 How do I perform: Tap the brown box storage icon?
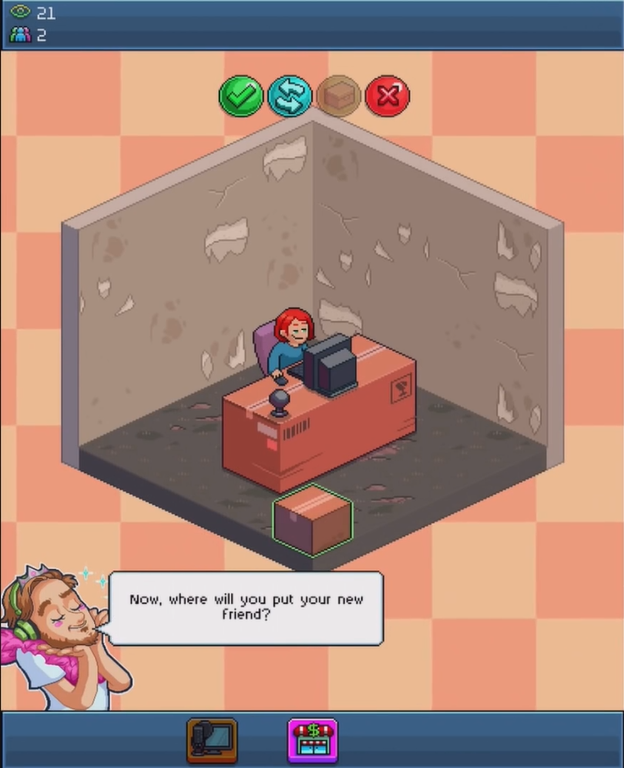[x=339, y=96]
